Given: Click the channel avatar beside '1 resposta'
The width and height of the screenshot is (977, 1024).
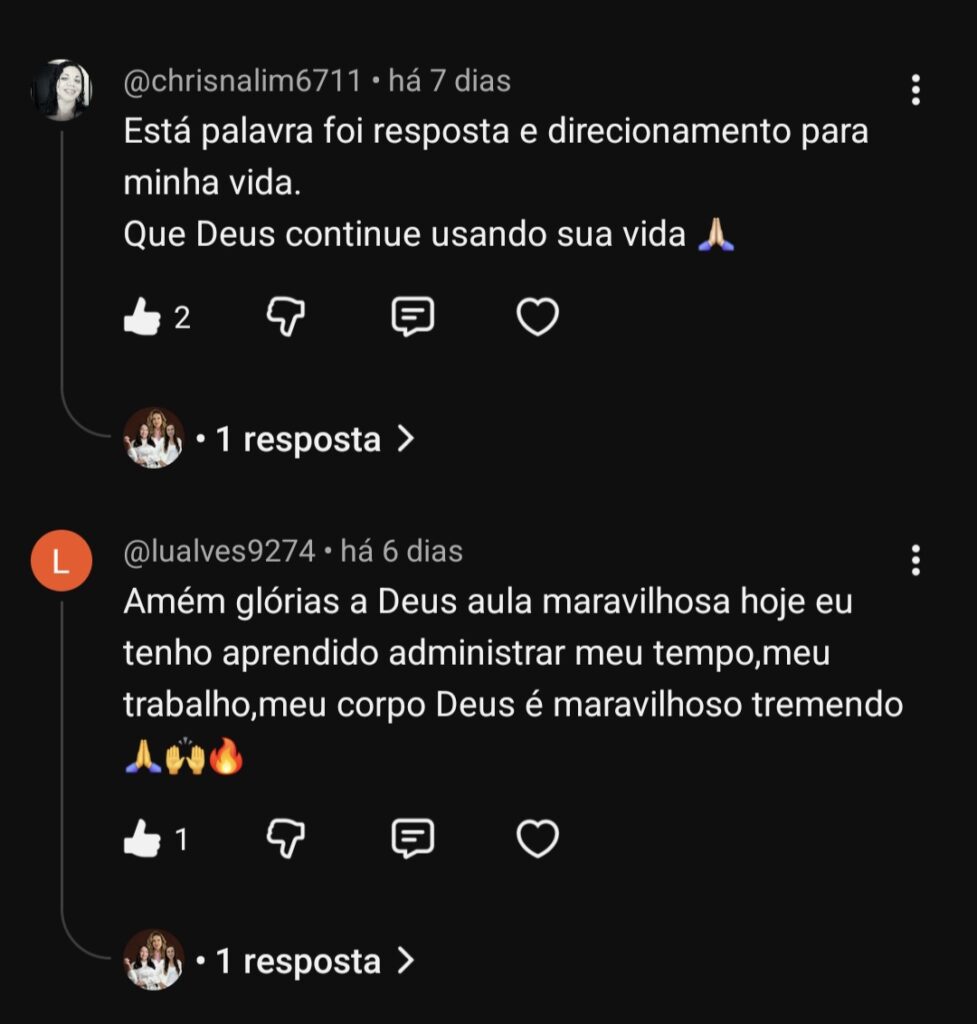Looking at the screenshot, I should point(152,437).
